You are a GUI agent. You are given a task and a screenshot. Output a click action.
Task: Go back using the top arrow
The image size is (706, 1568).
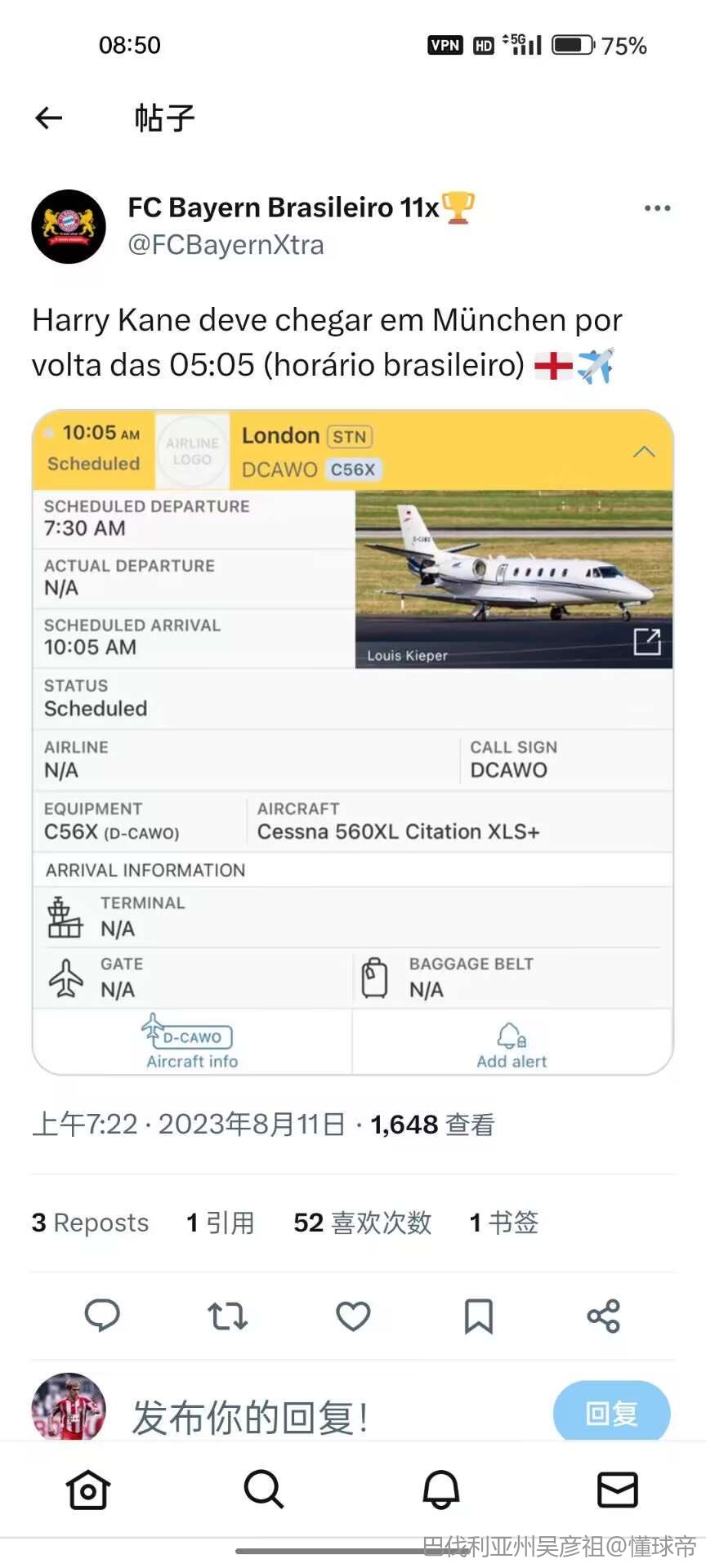pyautogui.click(x=49, y=118)
